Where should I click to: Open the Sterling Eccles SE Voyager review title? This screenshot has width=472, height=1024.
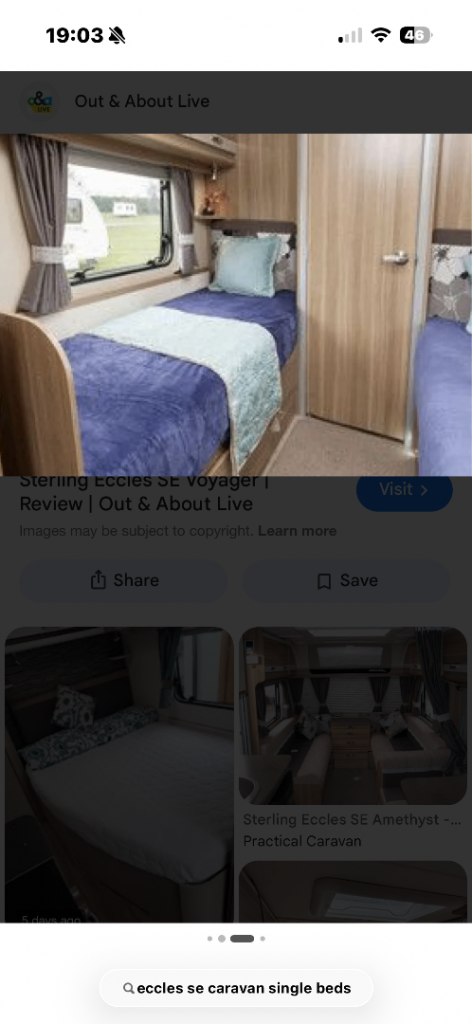(x=144, y=494)
